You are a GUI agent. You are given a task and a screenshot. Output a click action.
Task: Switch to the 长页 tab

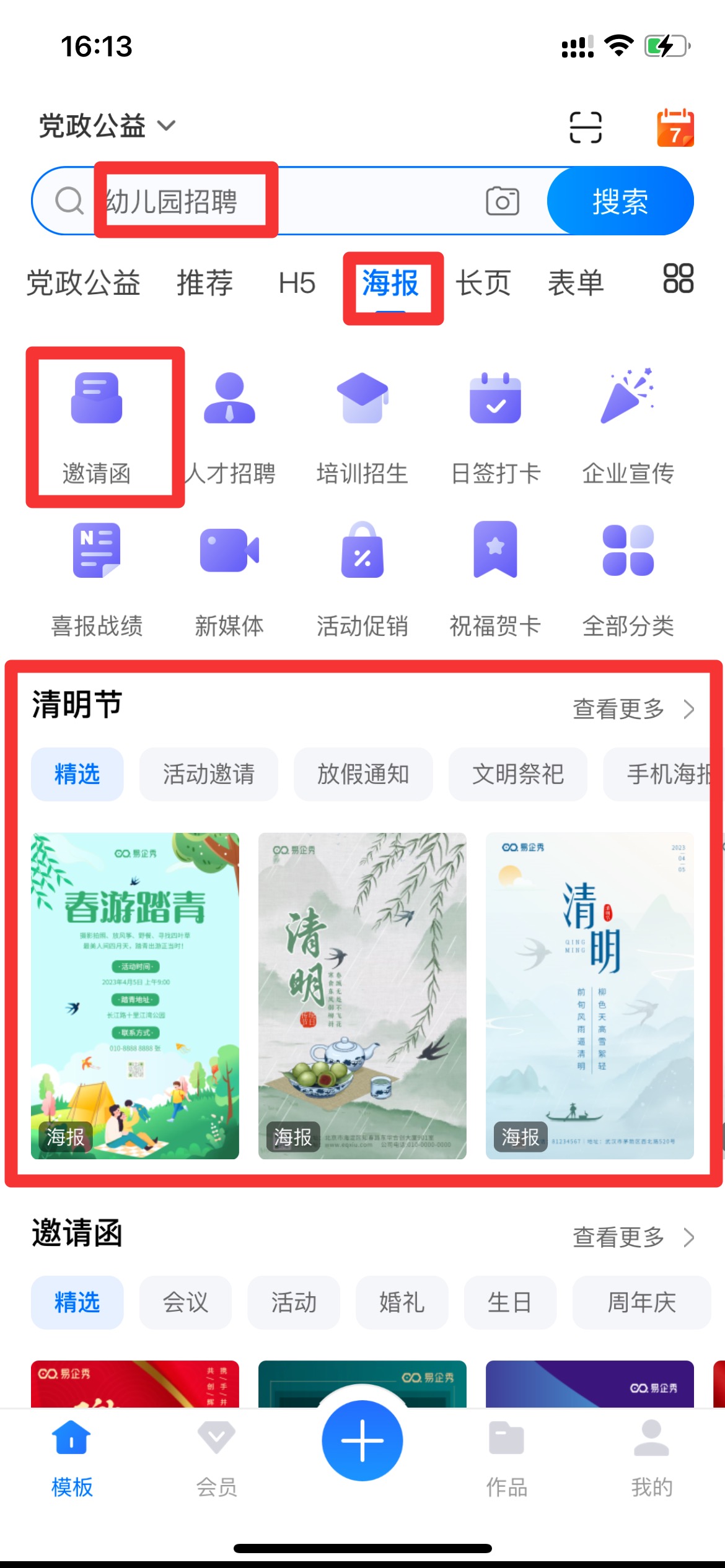pos(483,284)
